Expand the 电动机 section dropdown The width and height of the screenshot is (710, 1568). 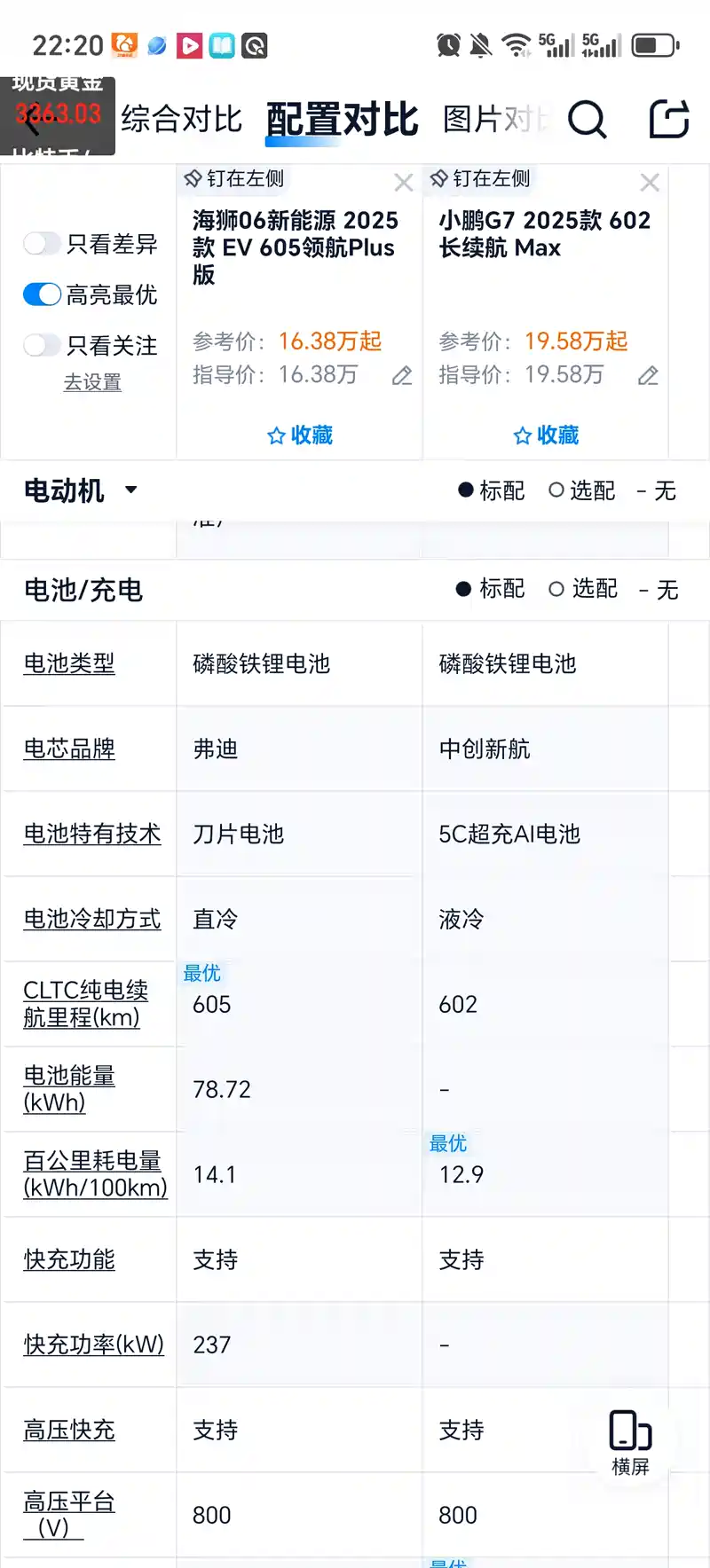click(x=130, y=490)
